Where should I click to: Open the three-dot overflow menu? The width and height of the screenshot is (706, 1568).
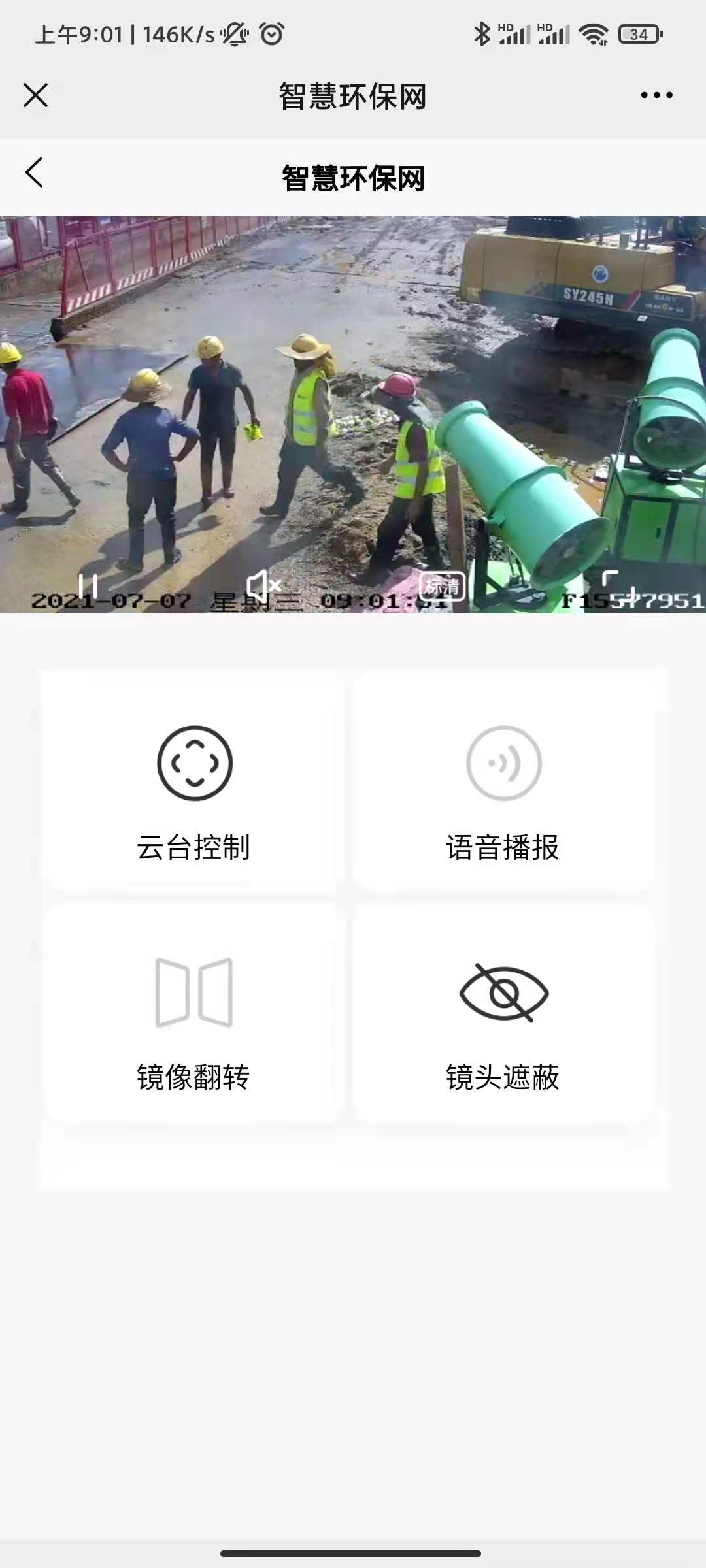point(656,95)
